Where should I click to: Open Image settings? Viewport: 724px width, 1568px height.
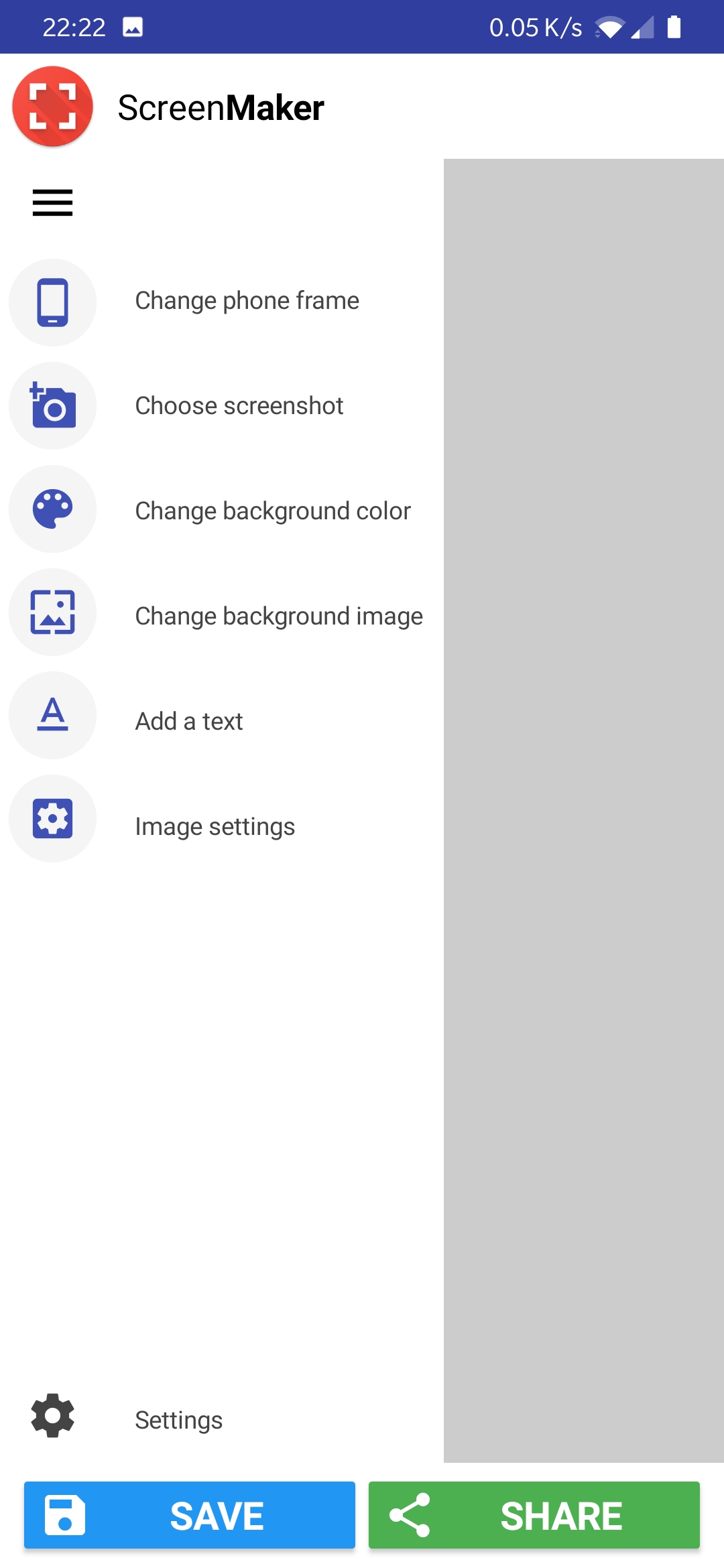tap(221, 820)
